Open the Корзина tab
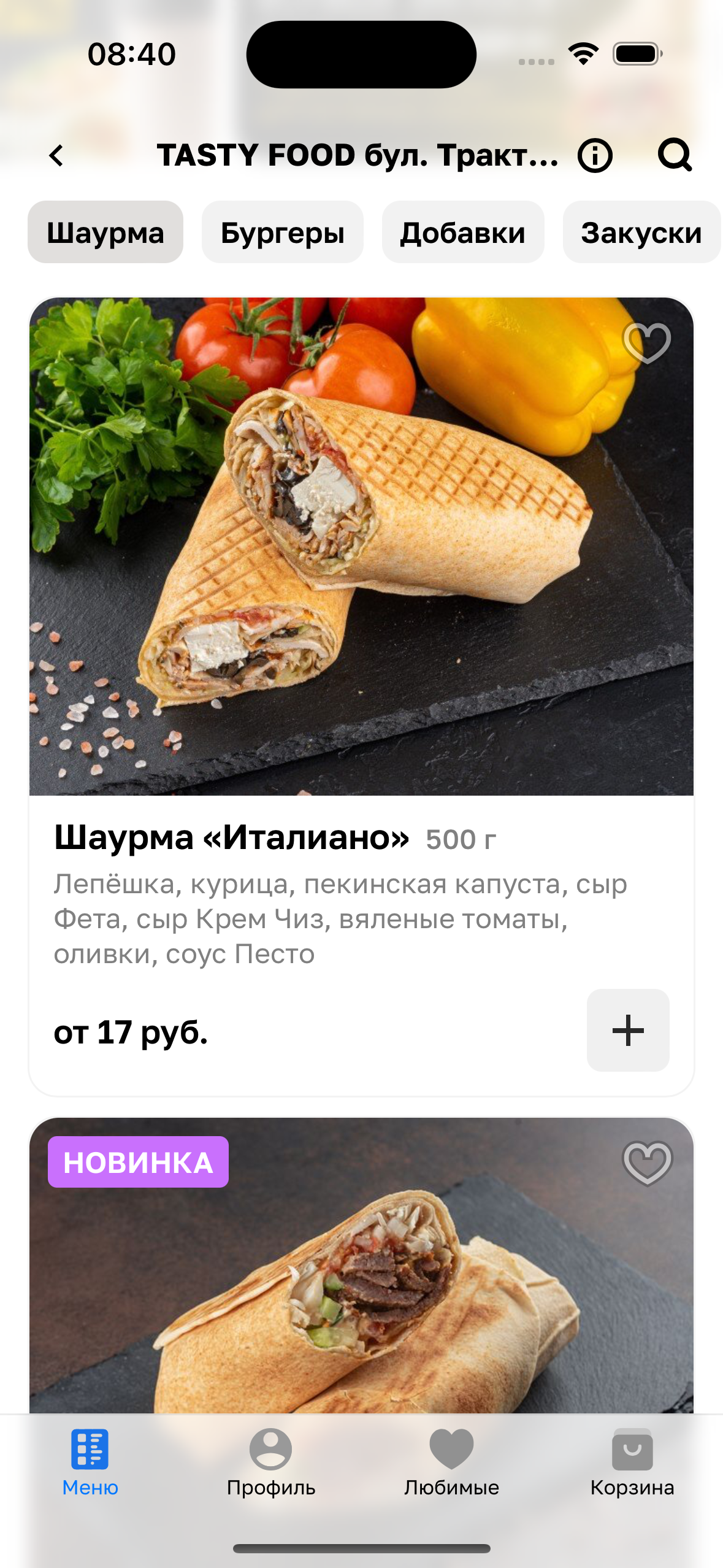723x1568 pixels. click(632, 1463)
